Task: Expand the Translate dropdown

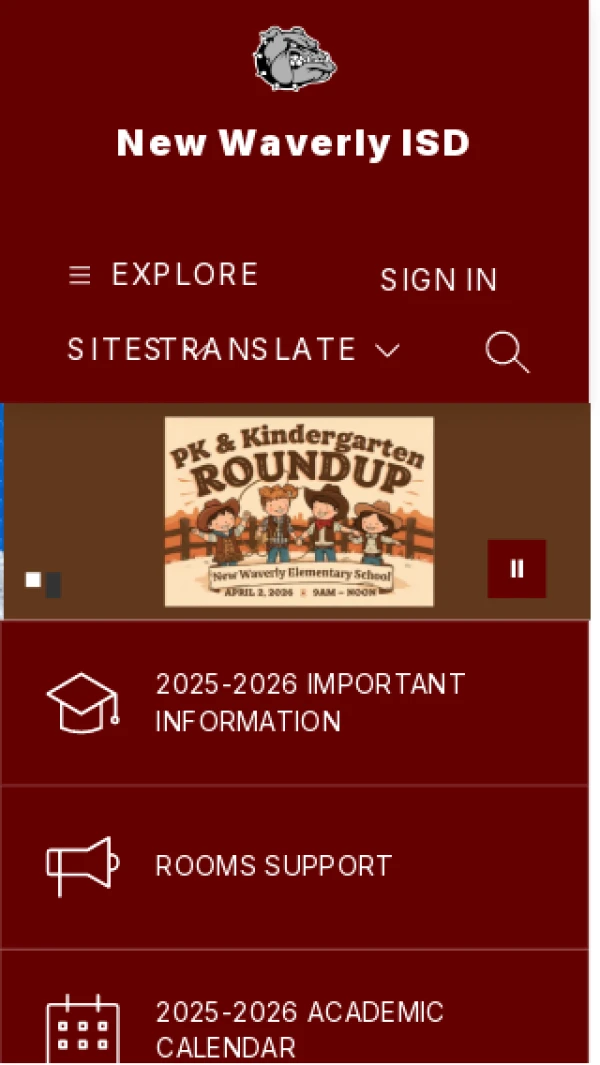Action: pos(290,349)
